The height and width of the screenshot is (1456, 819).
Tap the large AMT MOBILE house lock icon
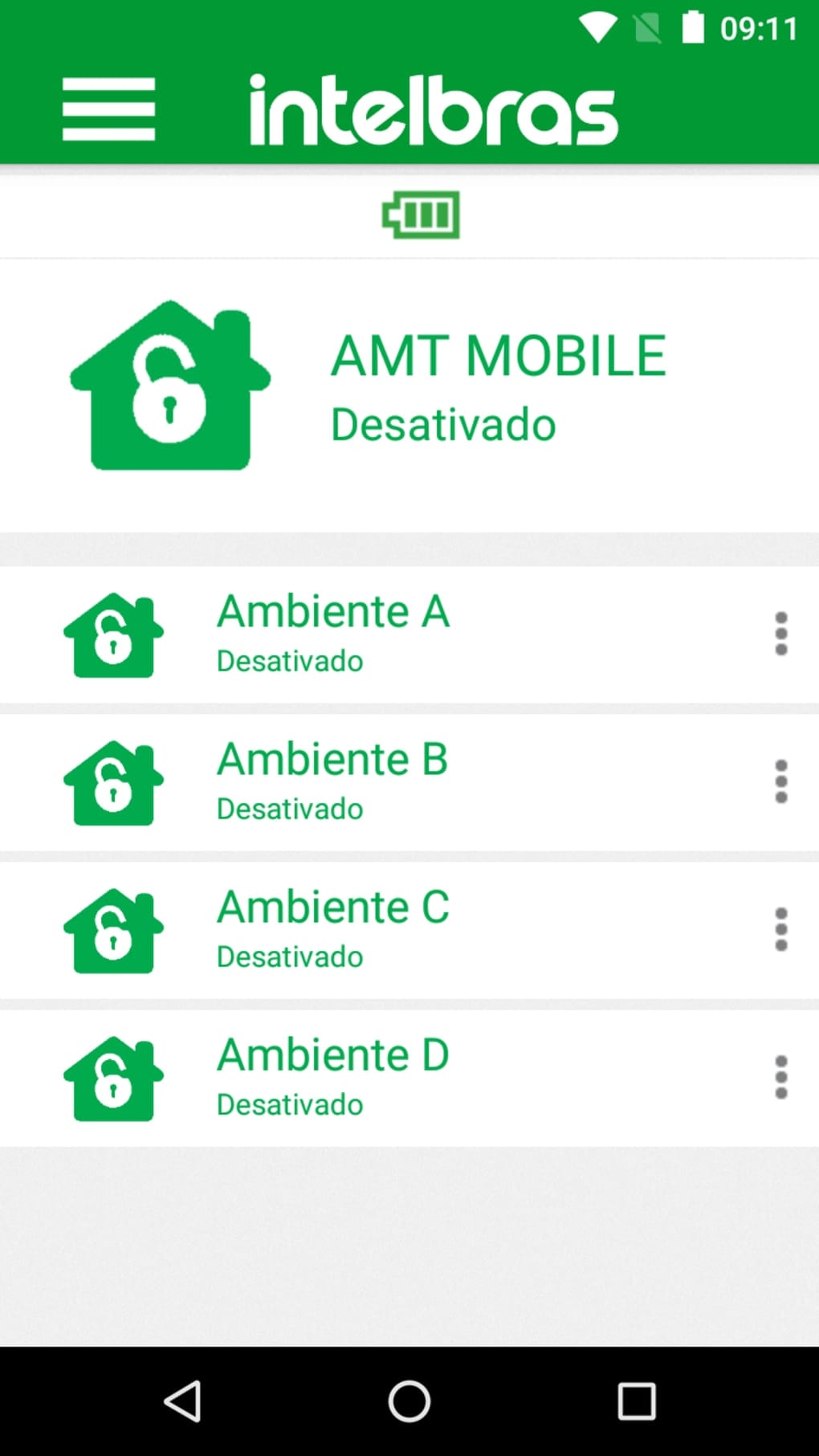click(x=170, y=383)
